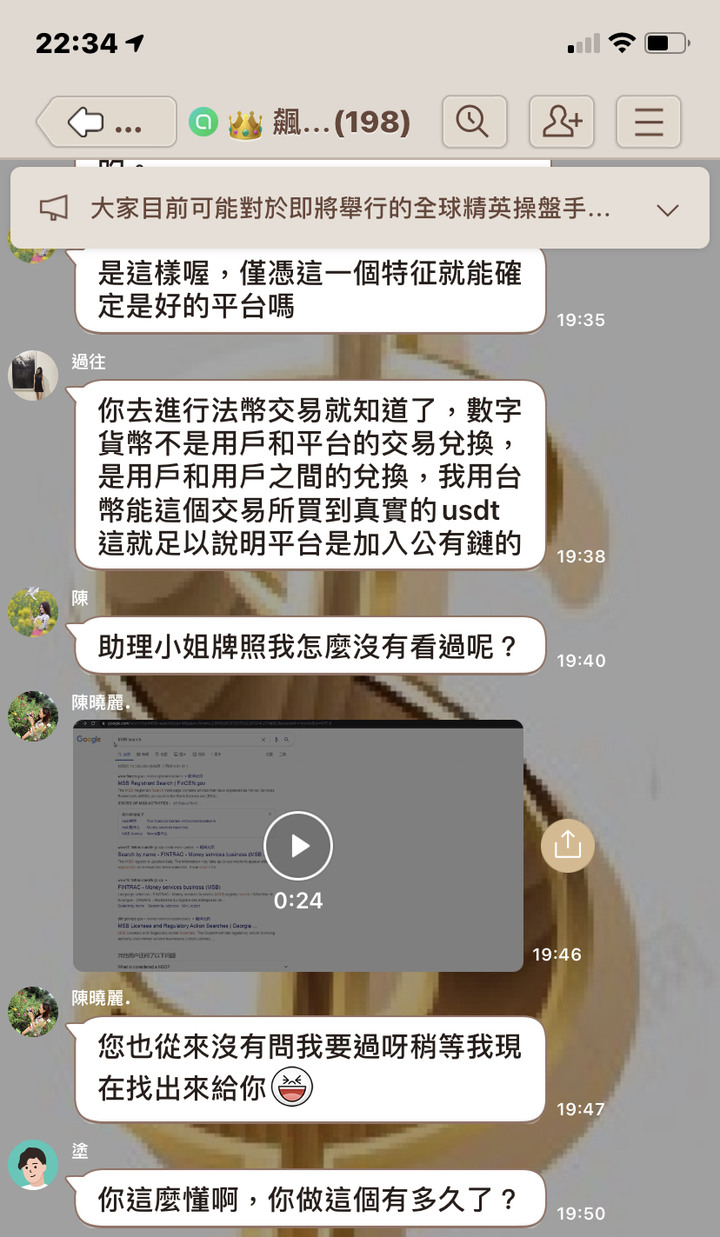Open 過往's profile picture
The image size is (720, 1237).
(33, 375)
